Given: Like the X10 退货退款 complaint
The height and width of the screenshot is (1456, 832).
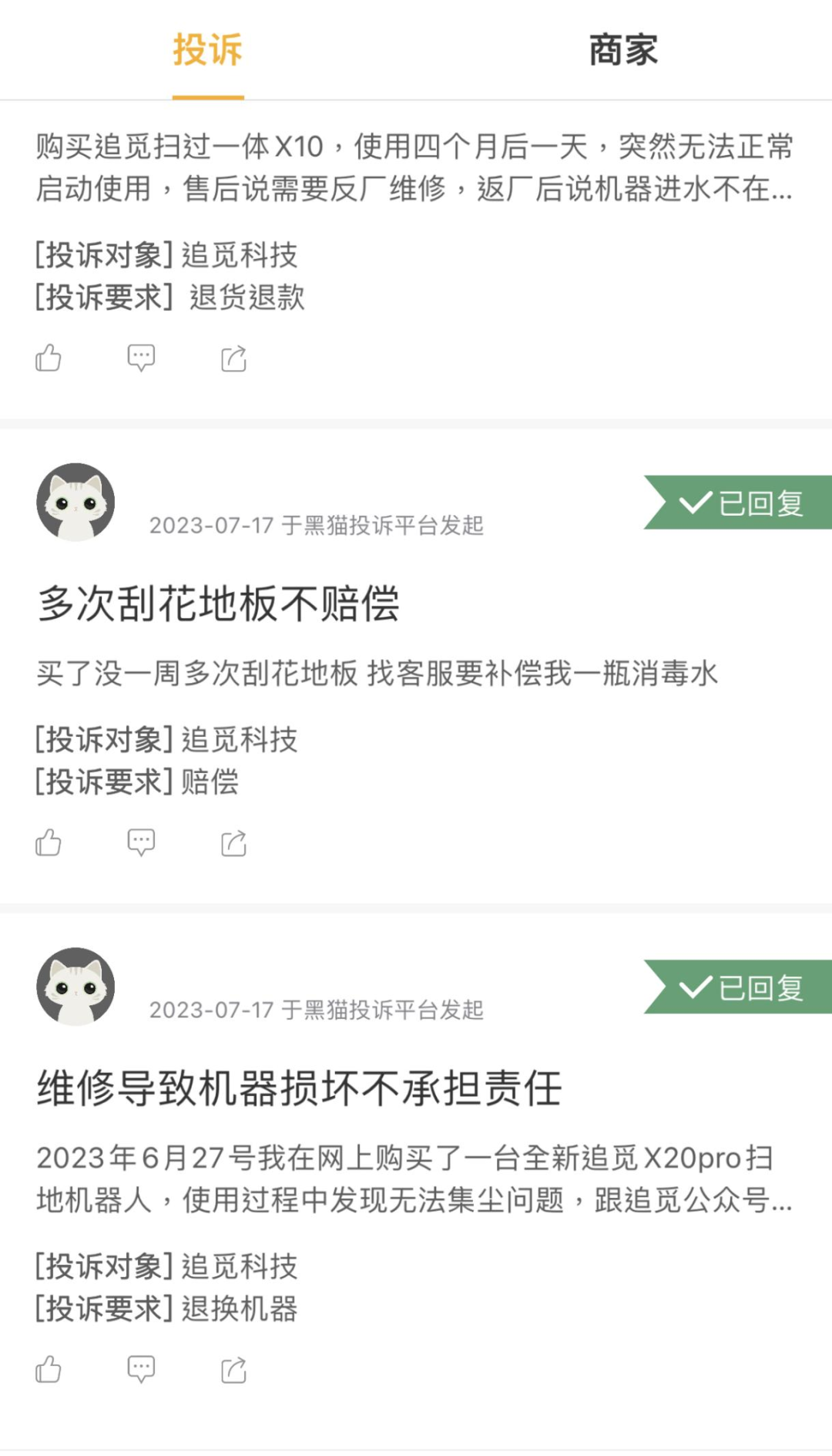Looking at the screenshot, I should pos(49,358).
